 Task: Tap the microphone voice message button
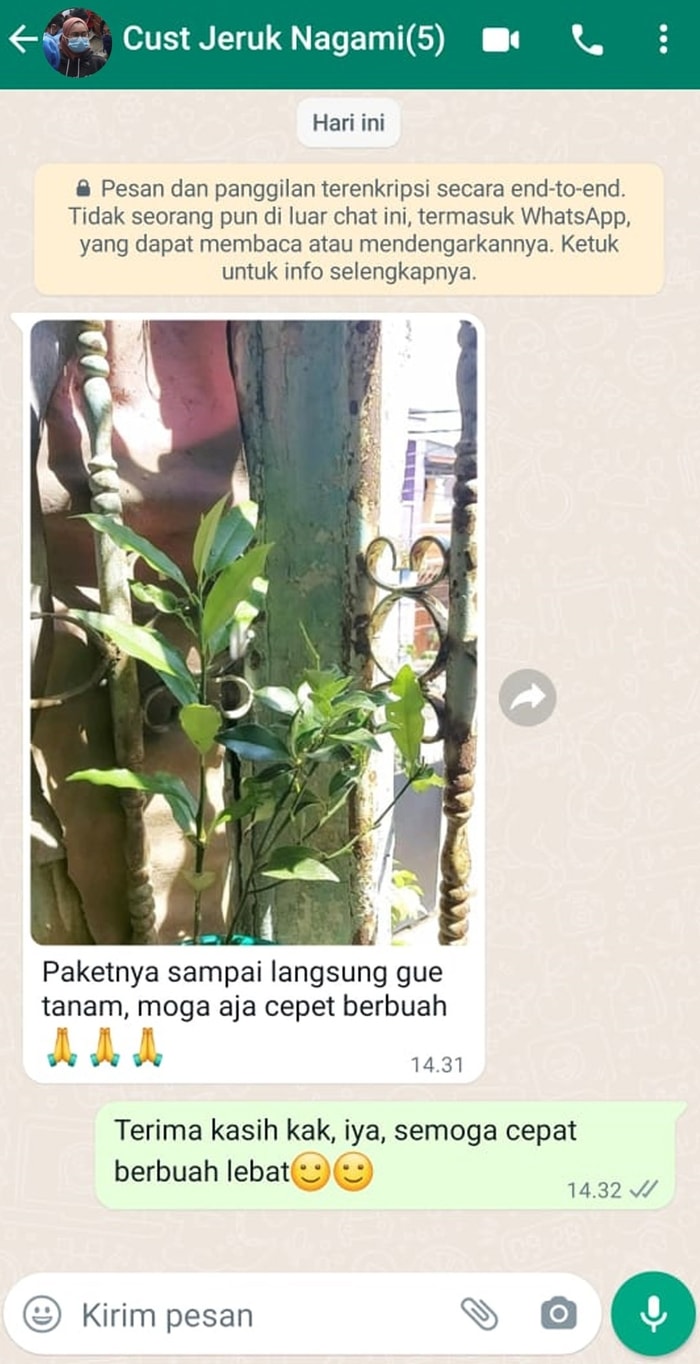(653, 1313)
